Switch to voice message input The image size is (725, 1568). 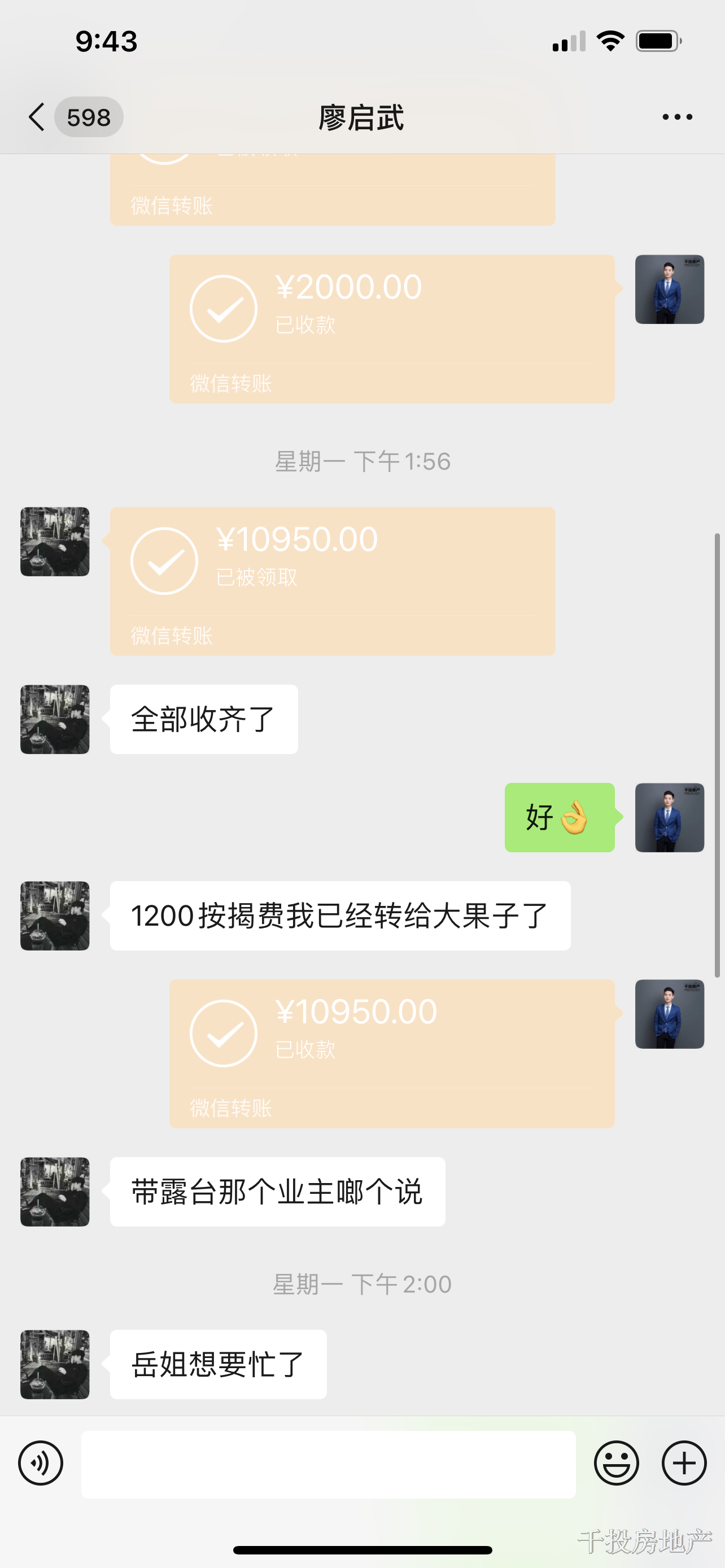(41, 1462)
